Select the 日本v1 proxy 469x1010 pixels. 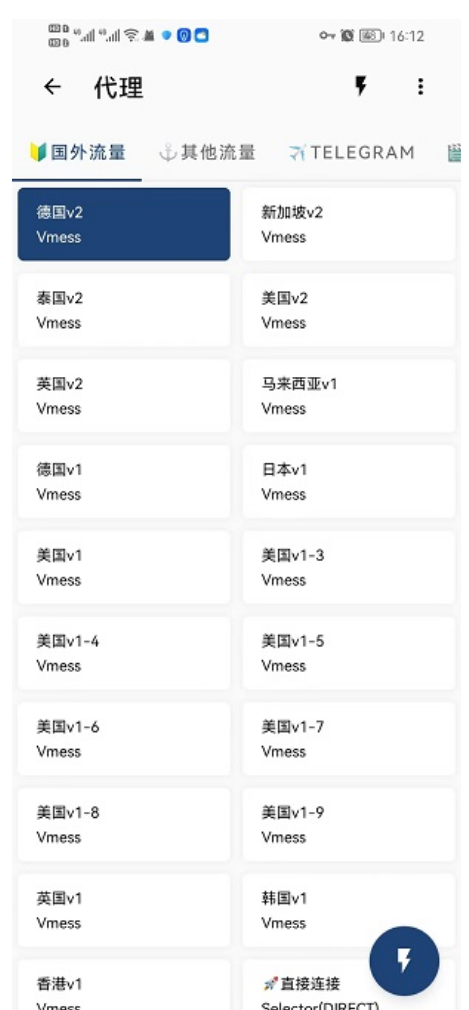pos(349,481)
